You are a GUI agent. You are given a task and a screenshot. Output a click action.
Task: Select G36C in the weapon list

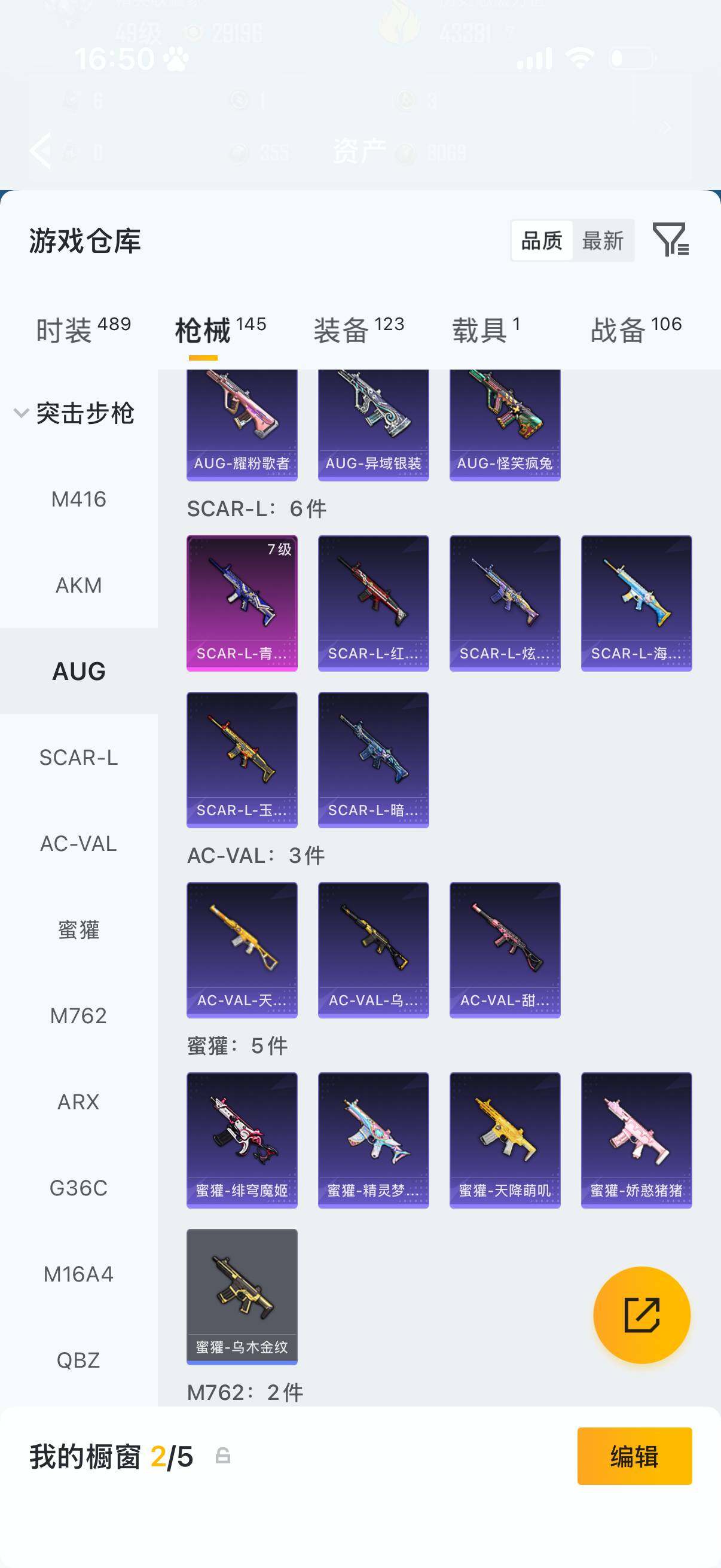tap(78, 1188)
